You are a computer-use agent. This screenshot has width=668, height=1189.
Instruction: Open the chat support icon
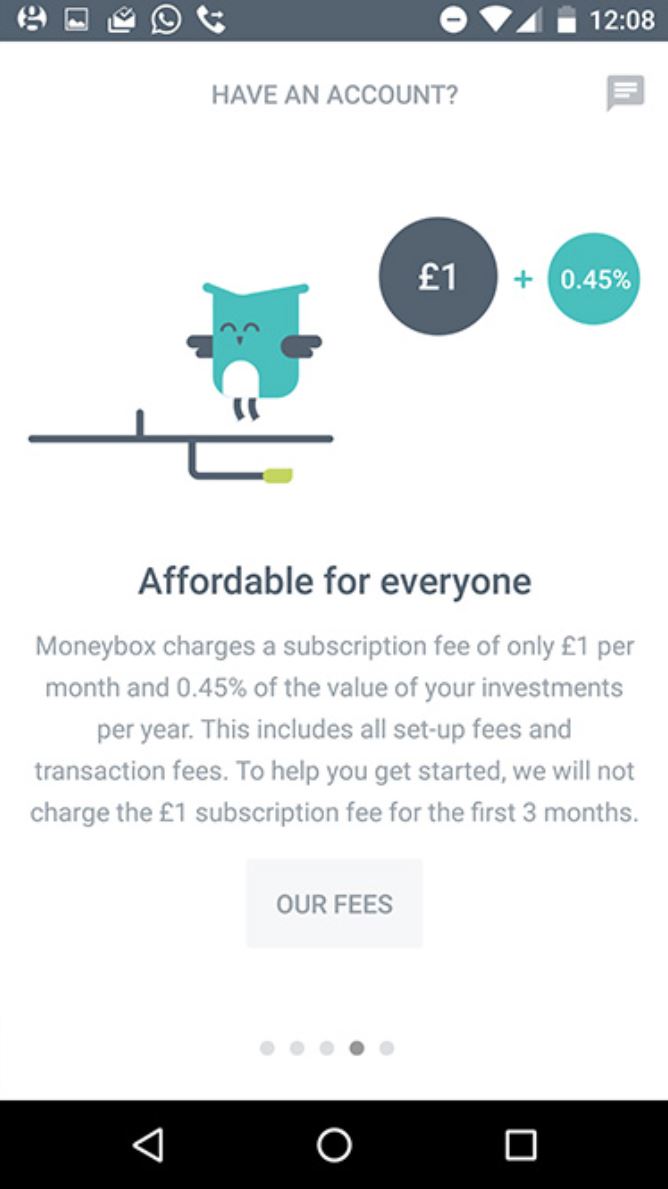coord(626,93)
